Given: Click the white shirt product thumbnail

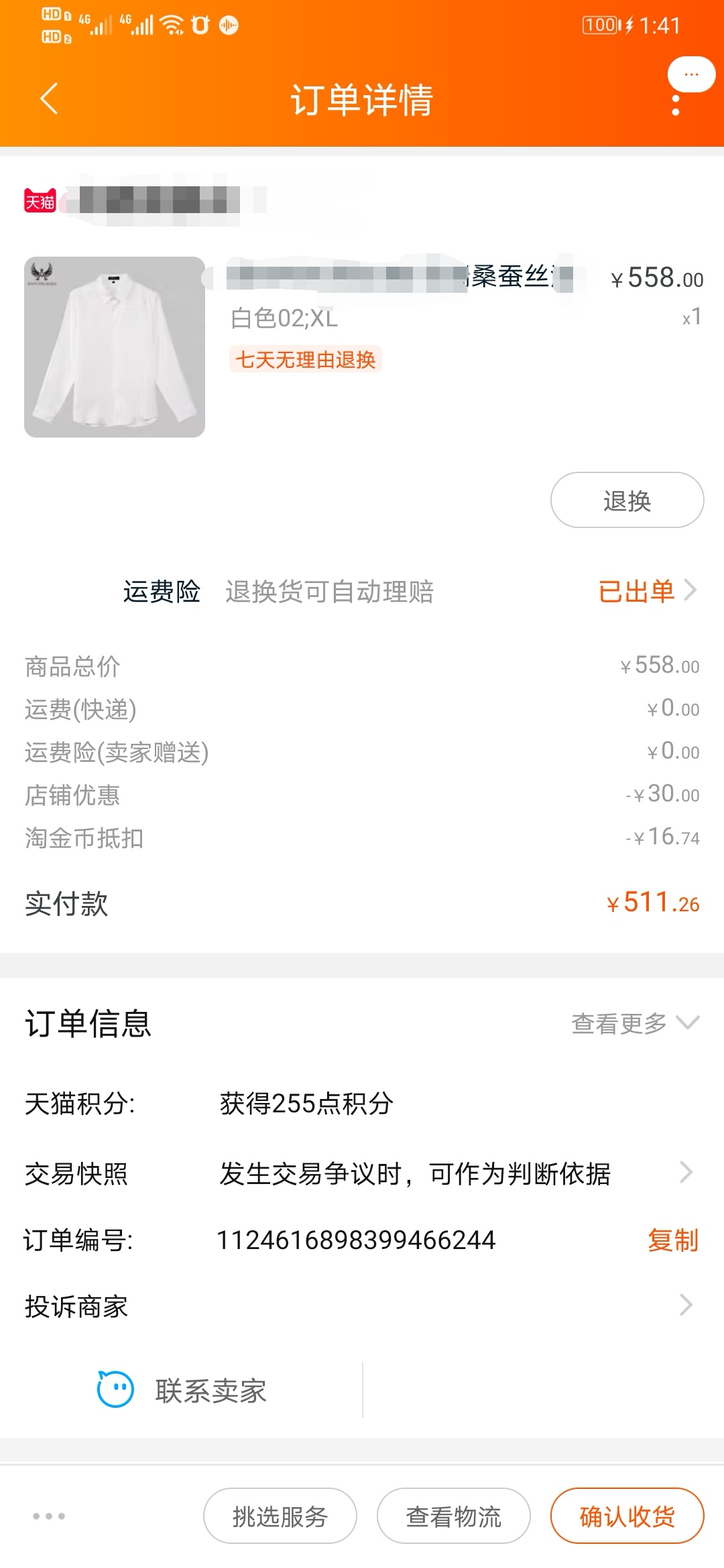Looking at the screenshot, I should click(x=114, y=346).
